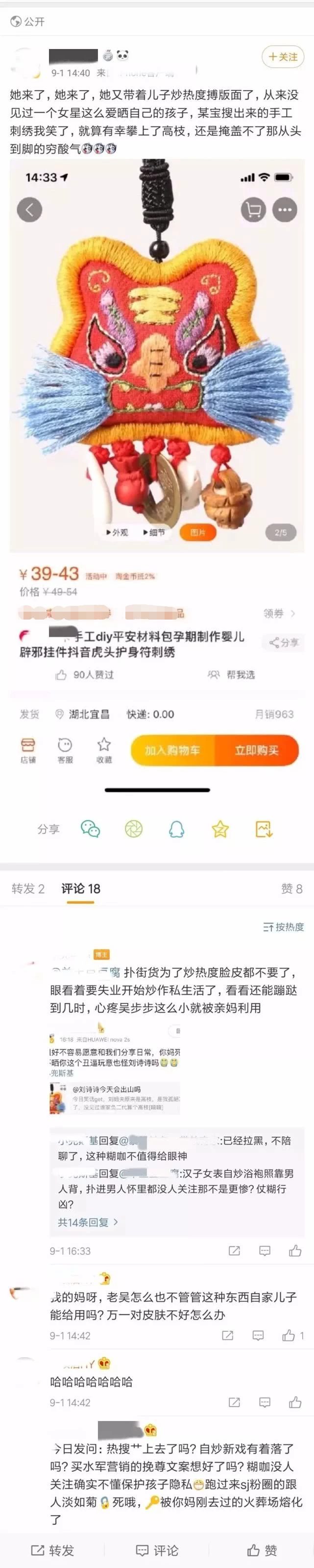Viewport: 314px width, 1568px height.
Task: Open the embroidered tiger charm image
Action: pos(157,353)
